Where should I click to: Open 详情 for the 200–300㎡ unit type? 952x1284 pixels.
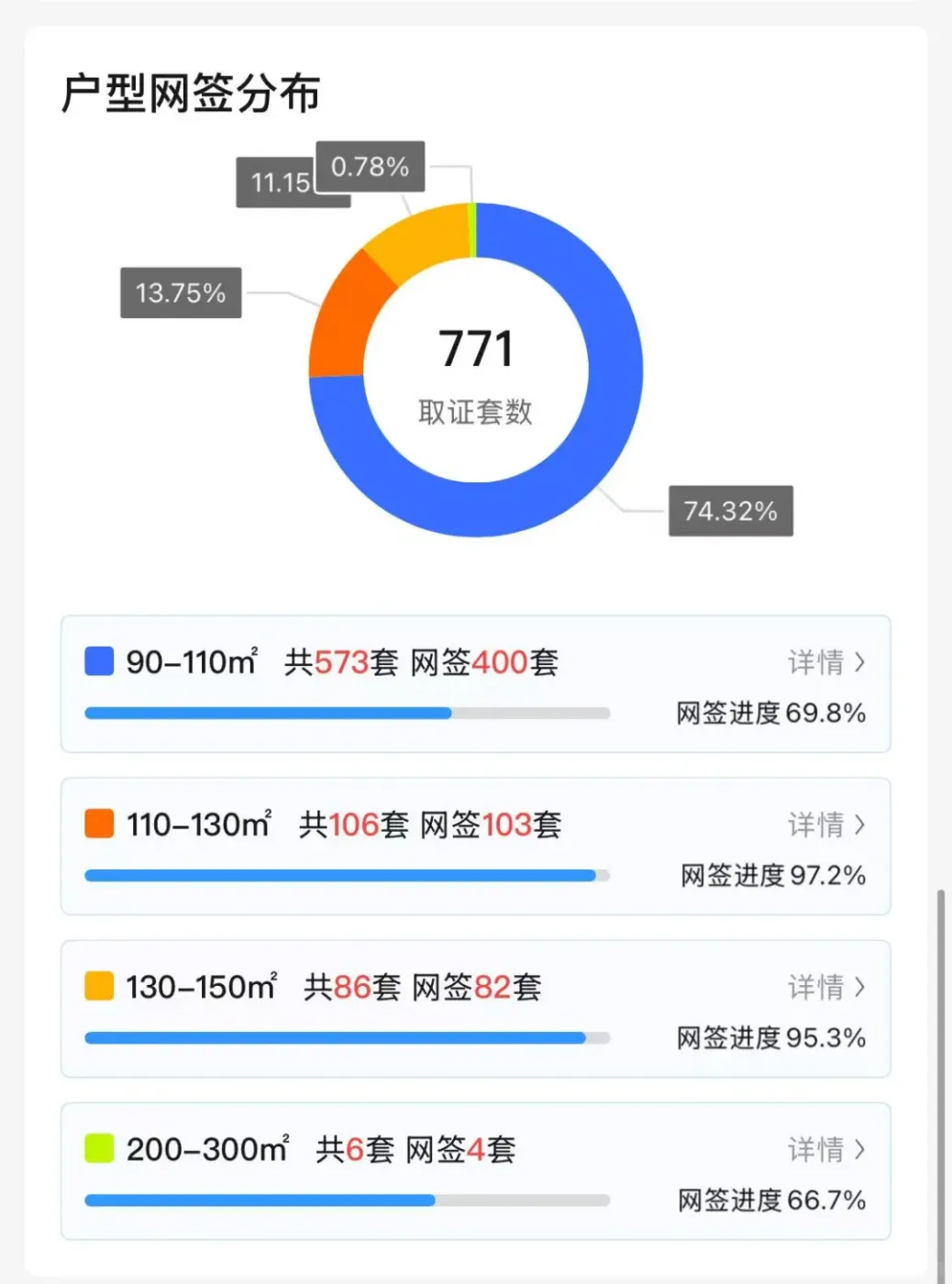tap(825, 1148)
